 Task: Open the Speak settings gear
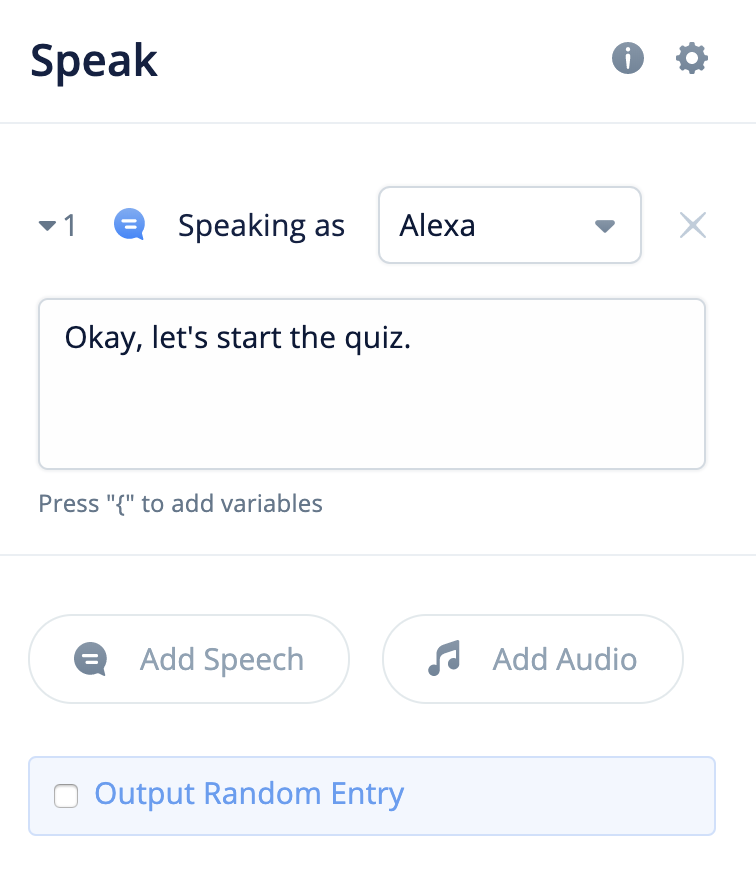pyautogui.click(x=692, y=59)
